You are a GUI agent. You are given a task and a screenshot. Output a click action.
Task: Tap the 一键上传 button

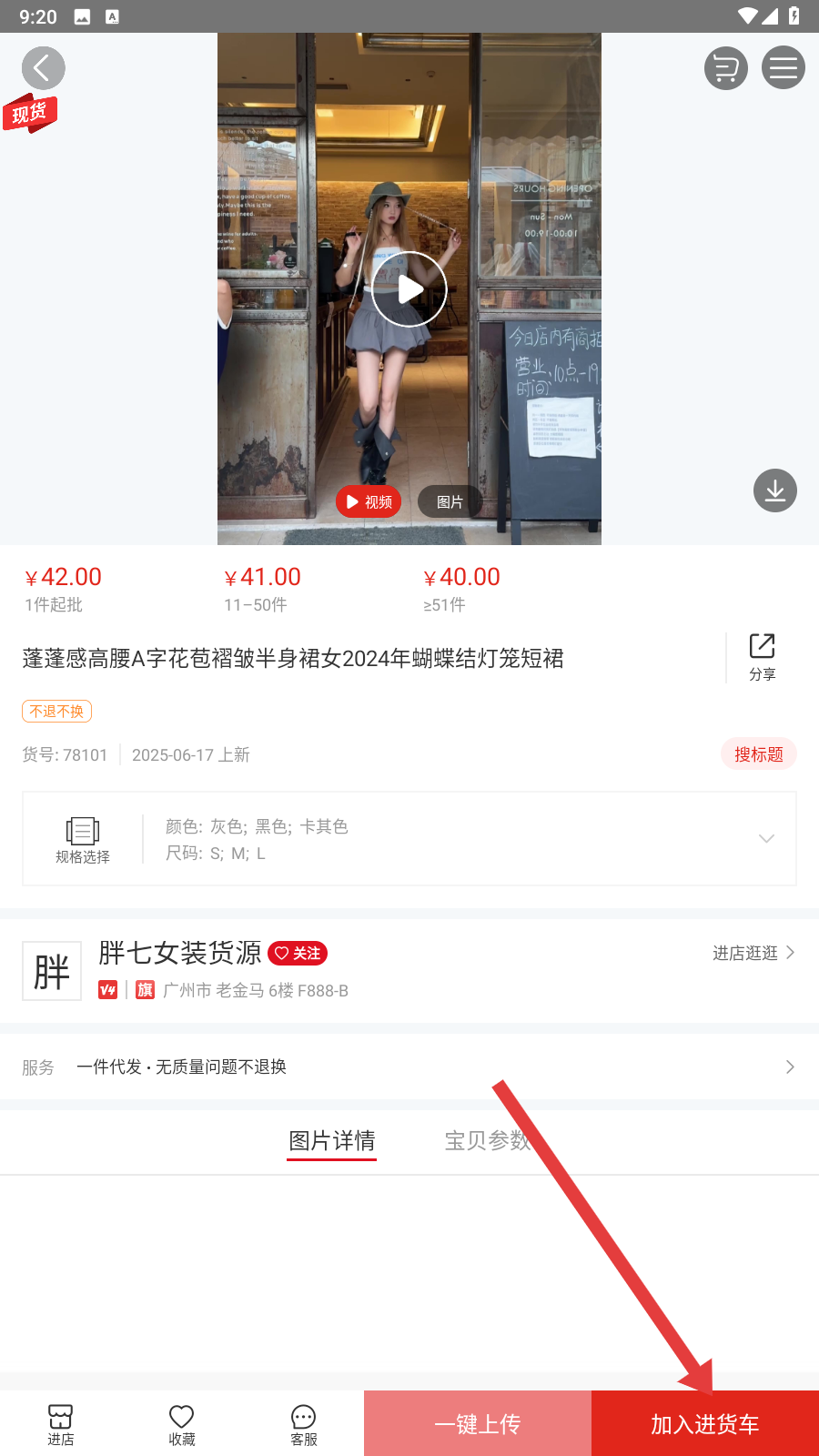pos(478,1424)
